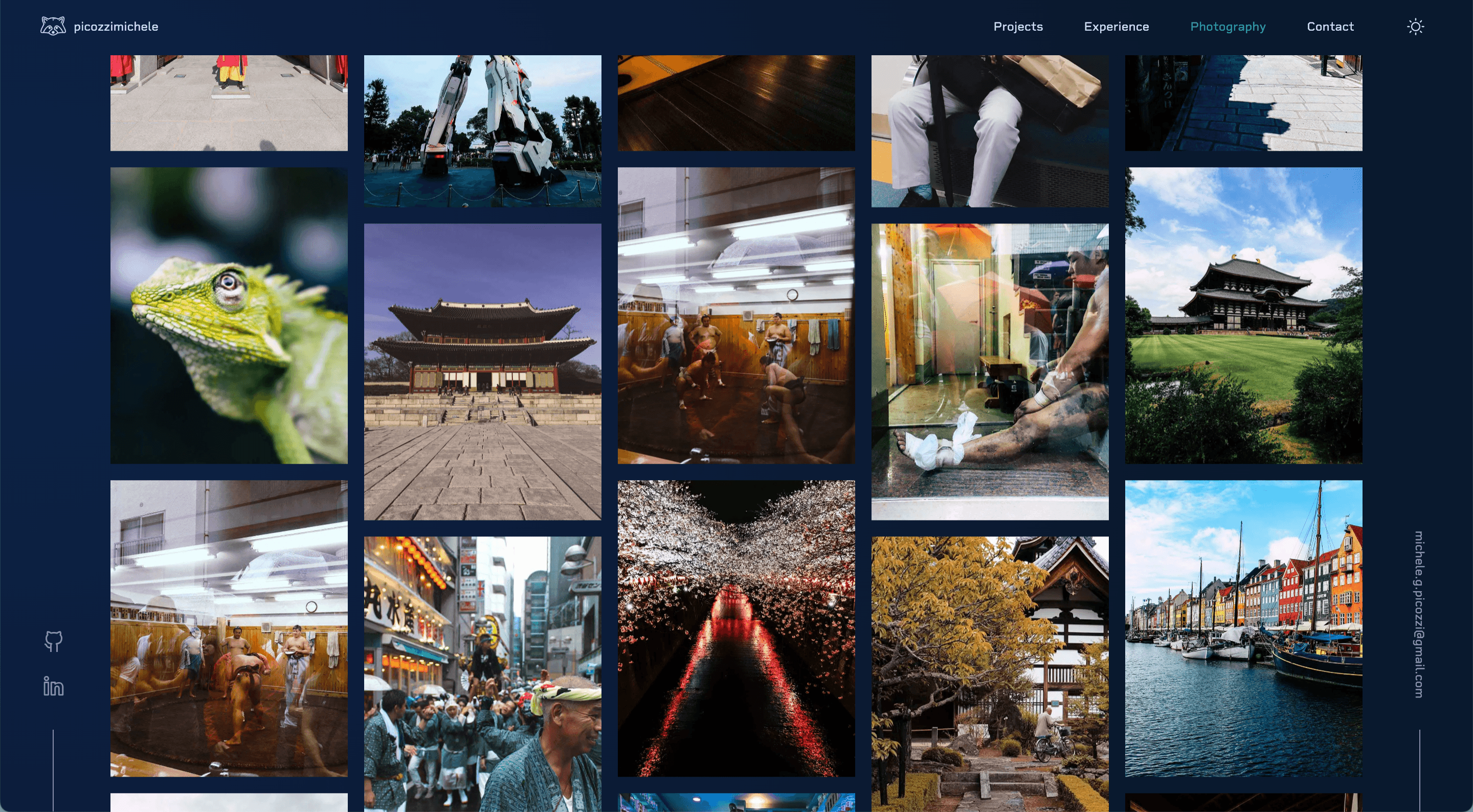1473x812 pixels.
Task: View the seated wrestler with bandaged foot photo
Action: tap(989, 372)
